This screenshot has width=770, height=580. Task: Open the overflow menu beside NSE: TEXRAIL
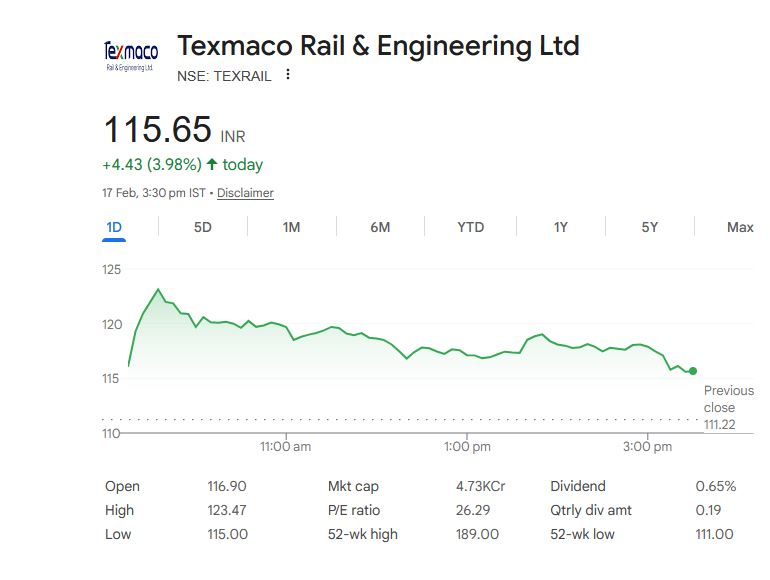288,75
